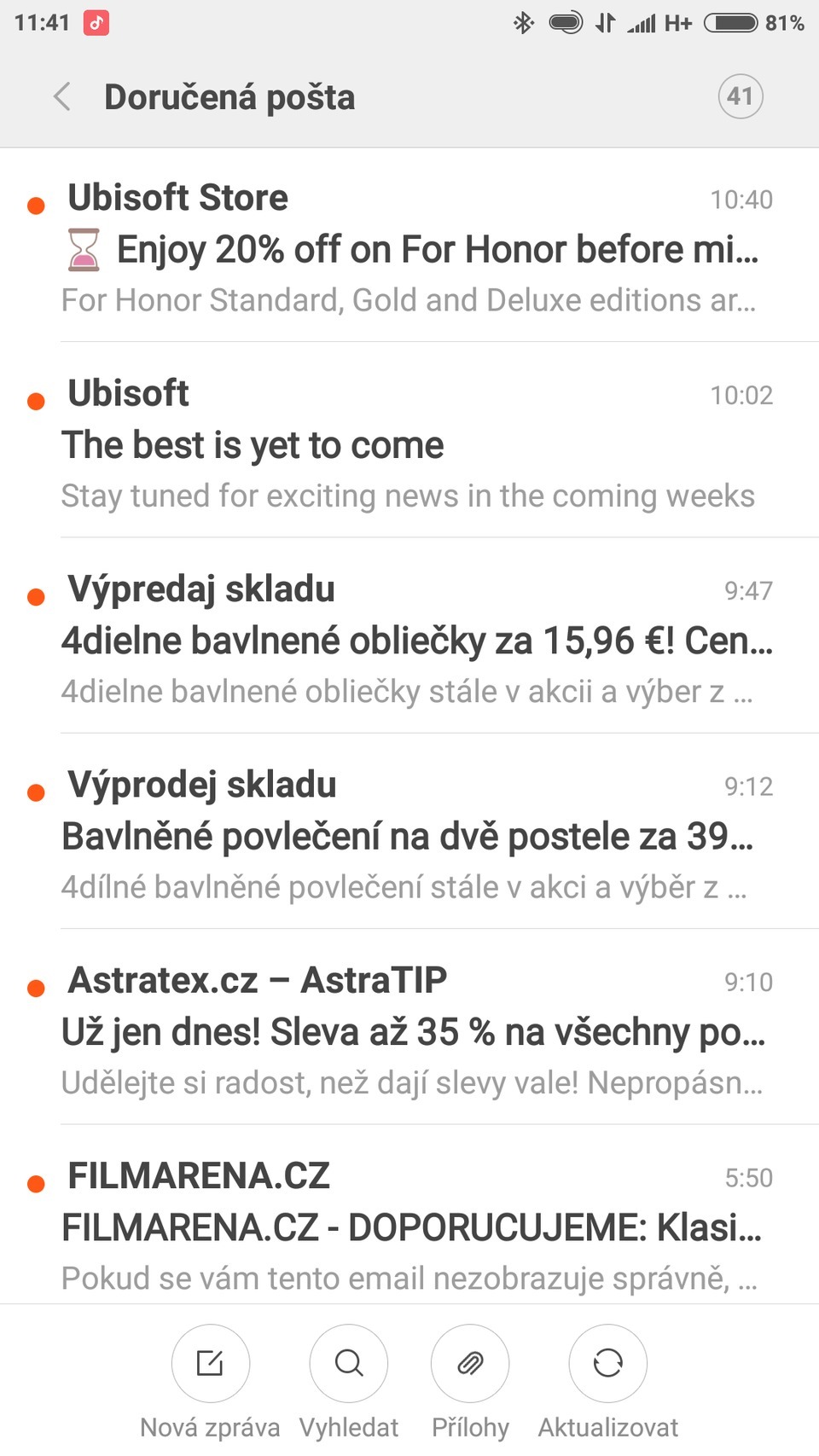Go back from Doručená pošta
Screen dimensions: 819x1456
61,96
